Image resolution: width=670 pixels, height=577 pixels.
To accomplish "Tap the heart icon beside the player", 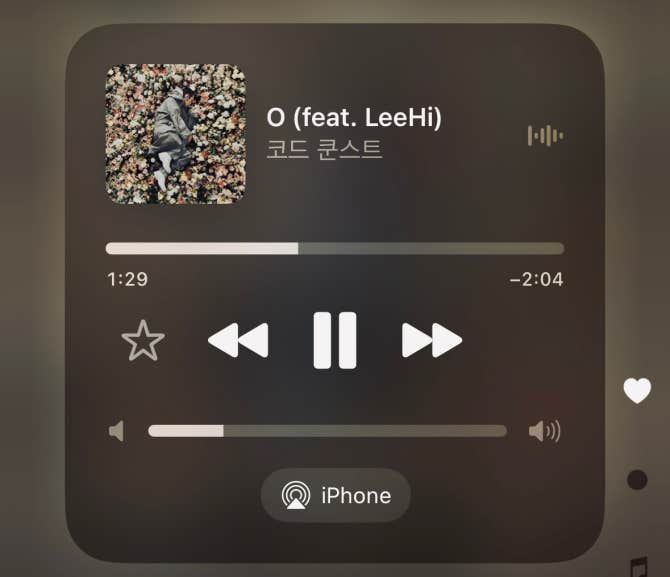I will 637,390.
